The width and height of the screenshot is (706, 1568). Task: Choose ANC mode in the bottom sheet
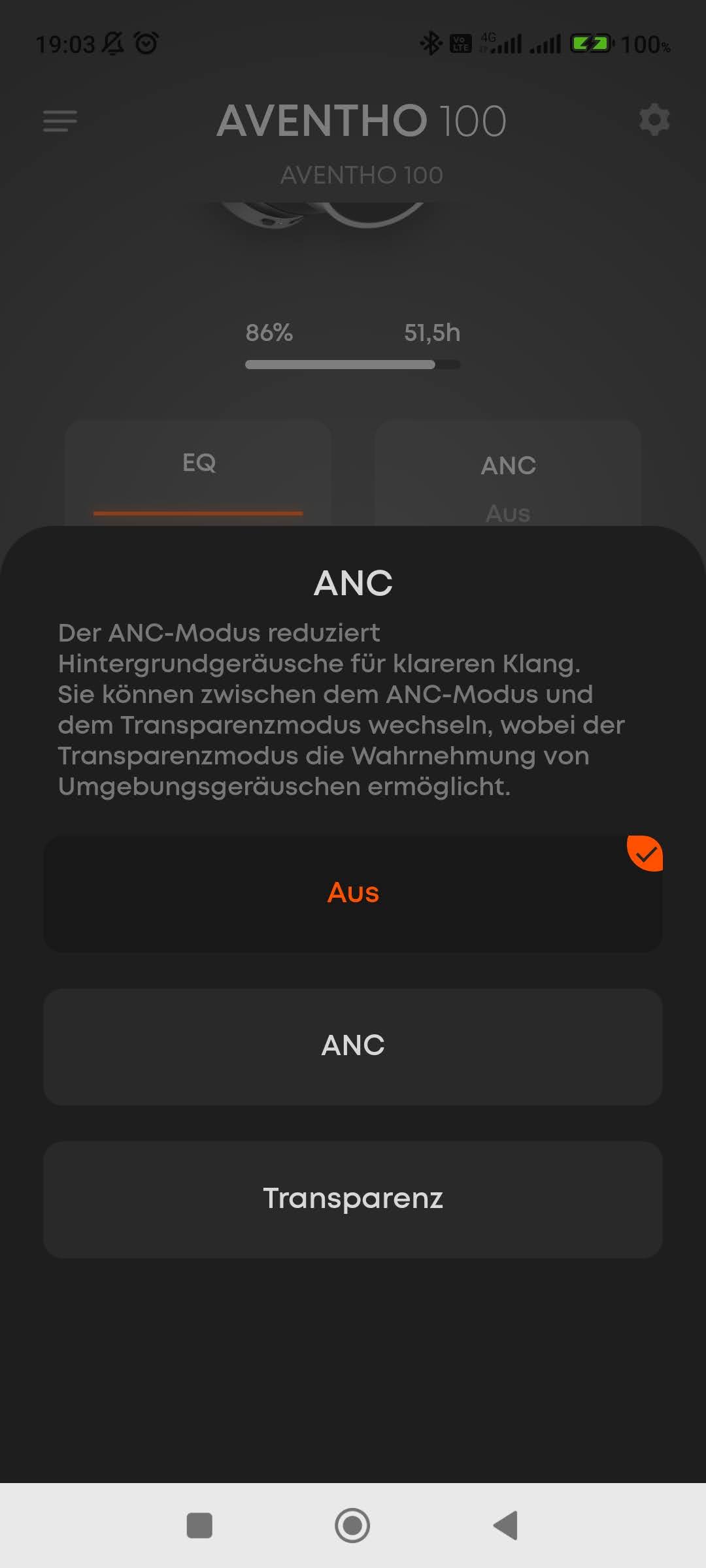(353, 1046)
